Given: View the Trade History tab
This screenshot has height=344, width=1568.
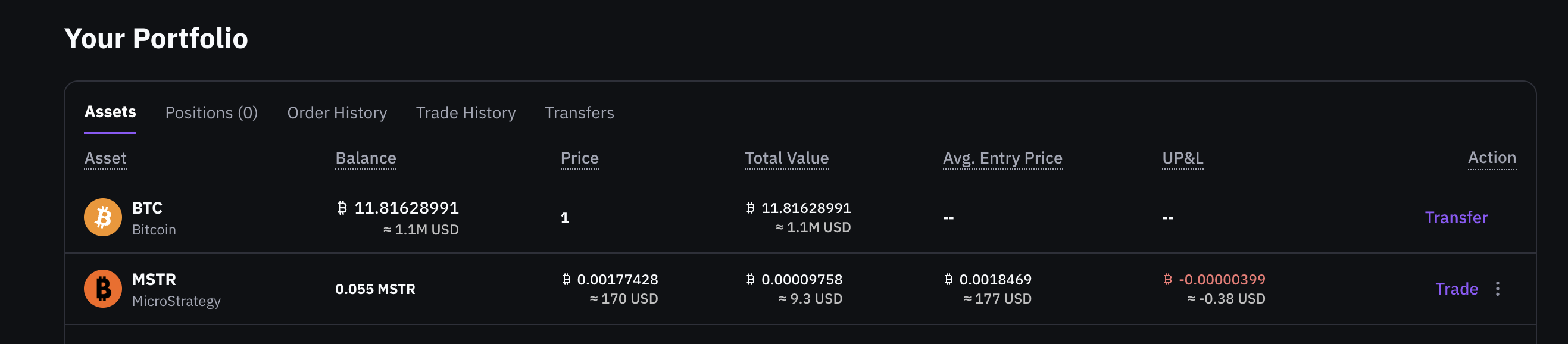Looking at the screenshot, I should [x=465, y=112].
